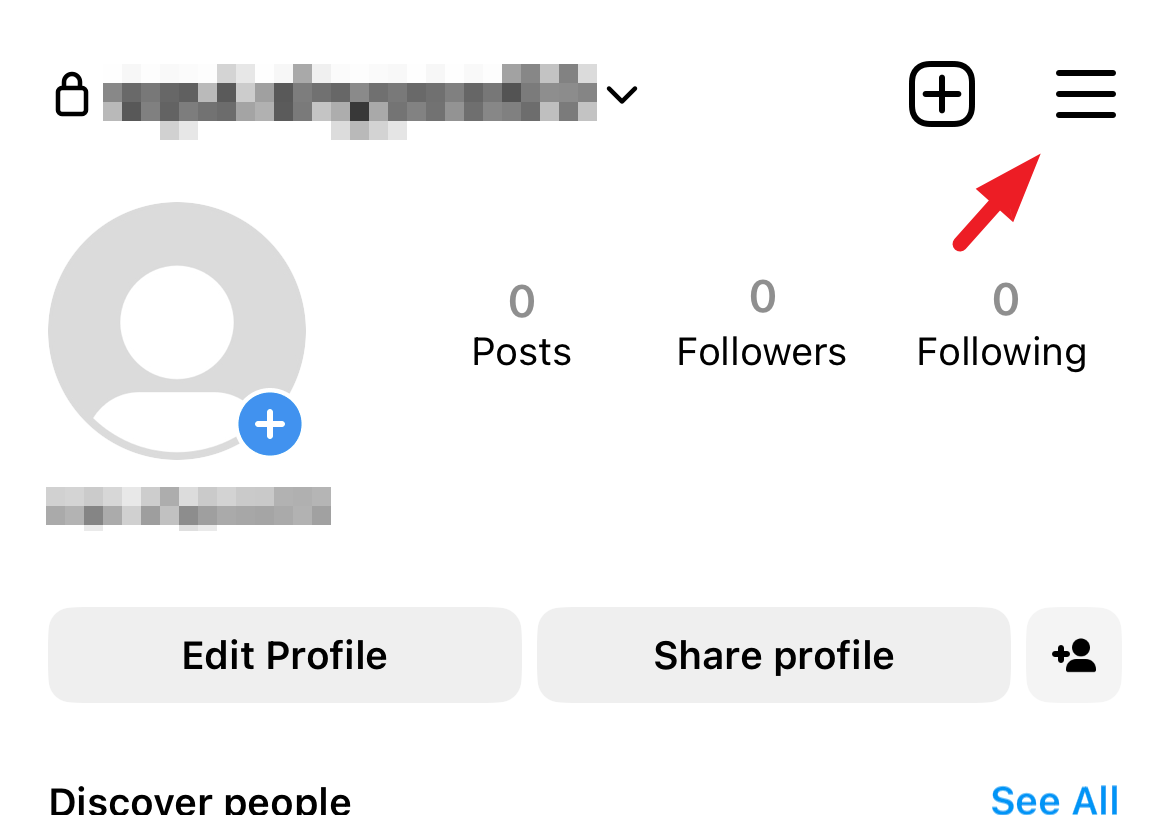Share profile with others
1167x815 pixels.
point(773,655)
